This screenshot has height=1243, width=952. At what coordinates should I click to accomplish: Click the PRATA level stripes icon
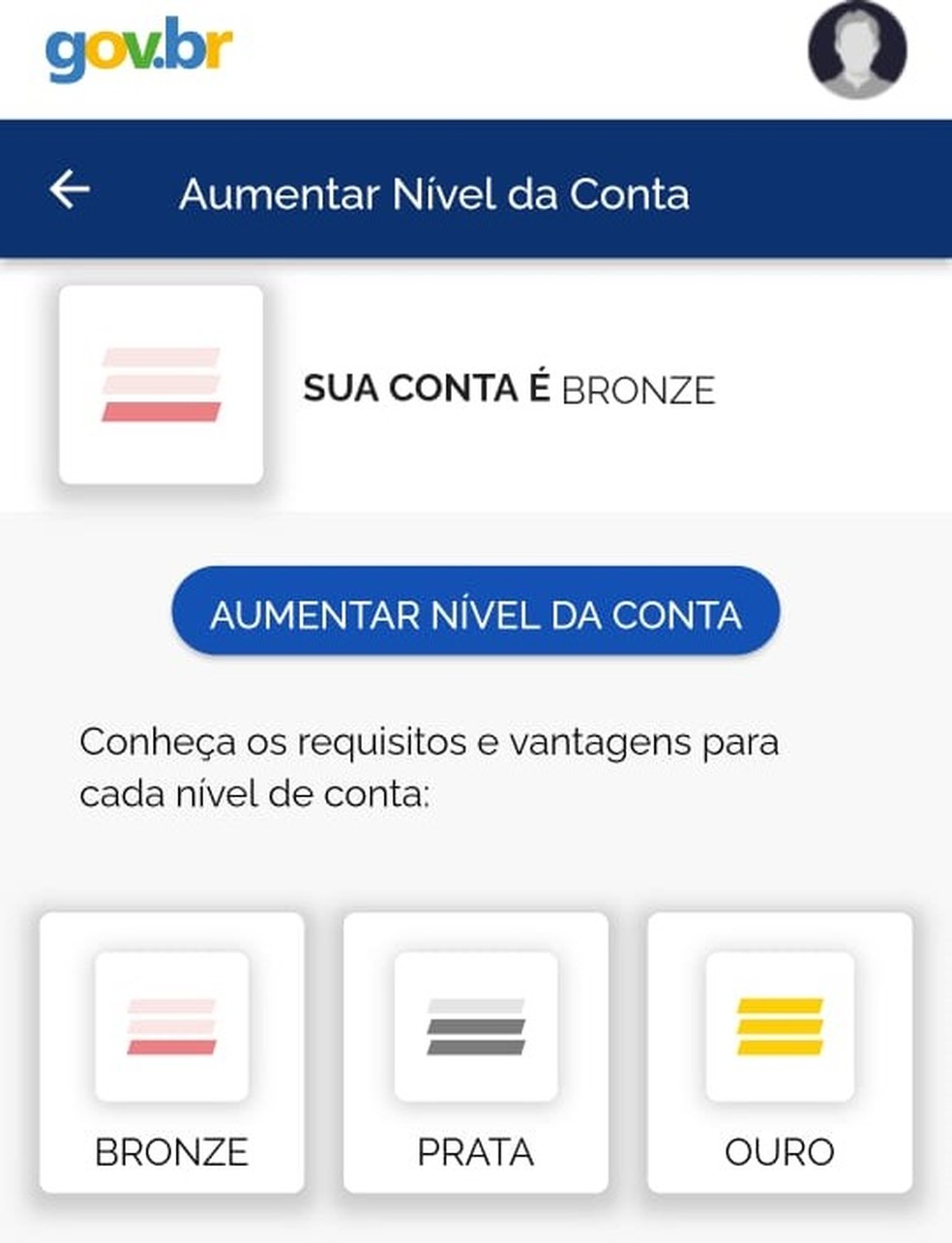tap(475, 1029)
